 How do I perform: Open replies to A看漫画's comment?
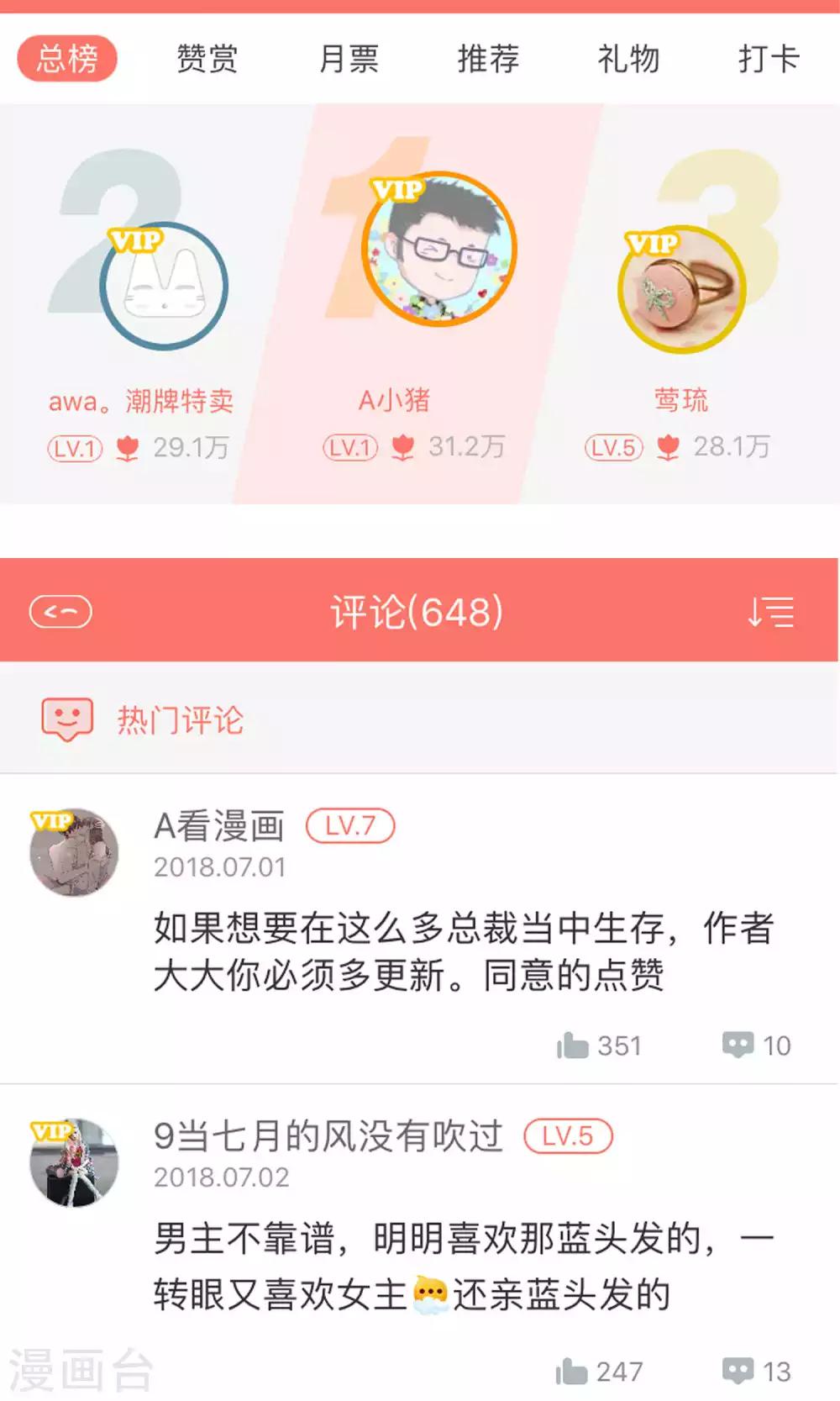[757, 1045]
